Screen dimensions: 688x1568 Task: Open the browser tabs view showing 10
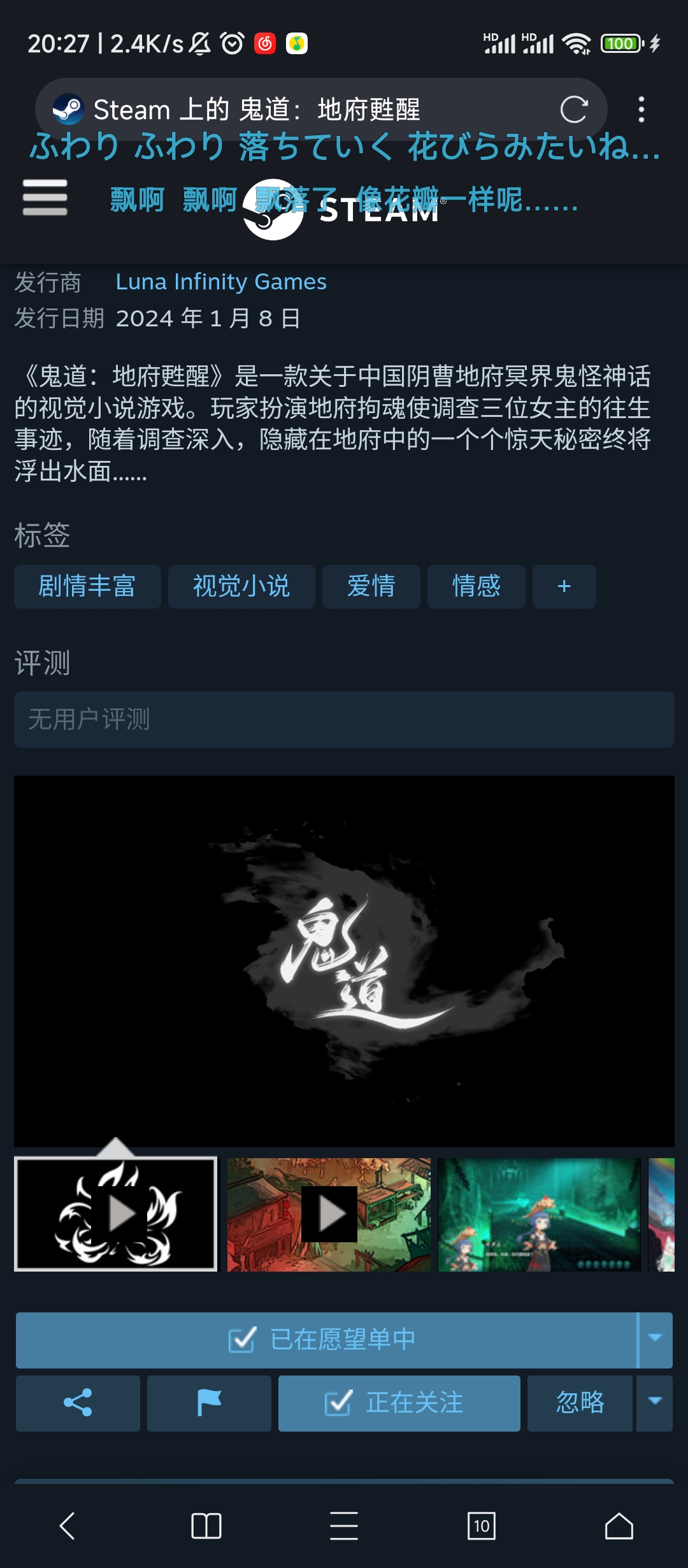(x=481, y=1526)
